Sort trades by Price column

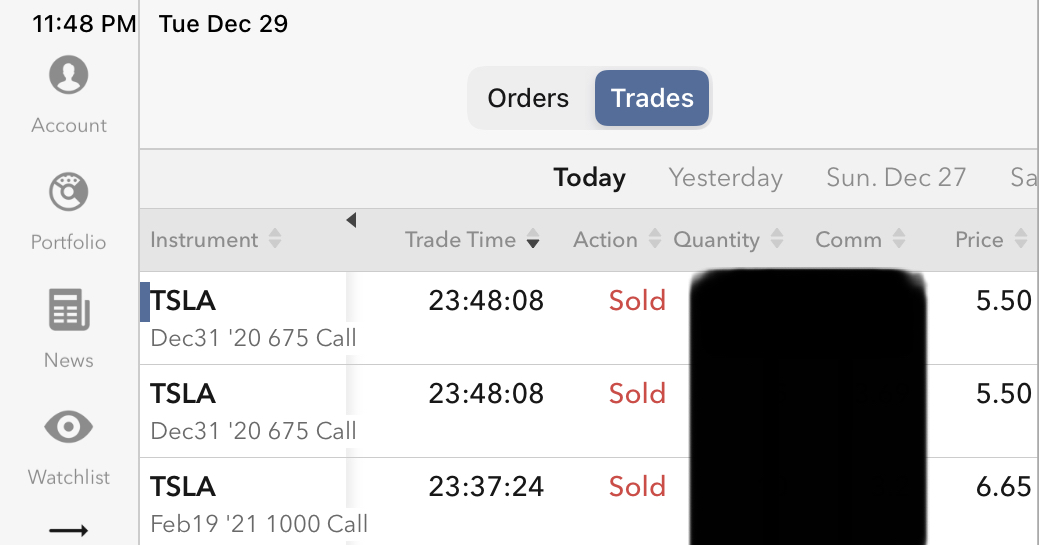pos(990,240)
